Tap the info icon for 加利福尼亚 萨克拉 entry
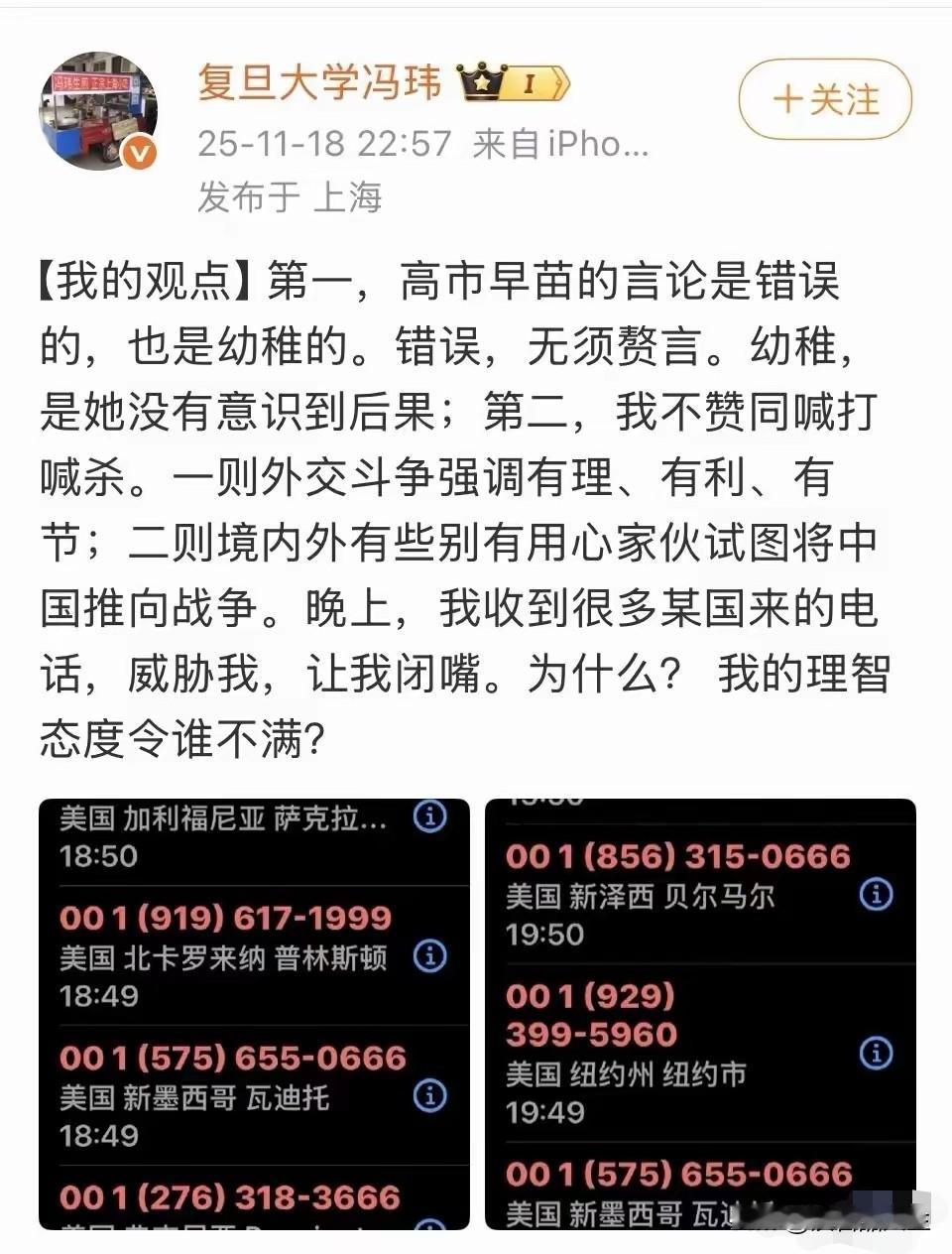Screen dimensions: 952x1254 pos(428,817)
